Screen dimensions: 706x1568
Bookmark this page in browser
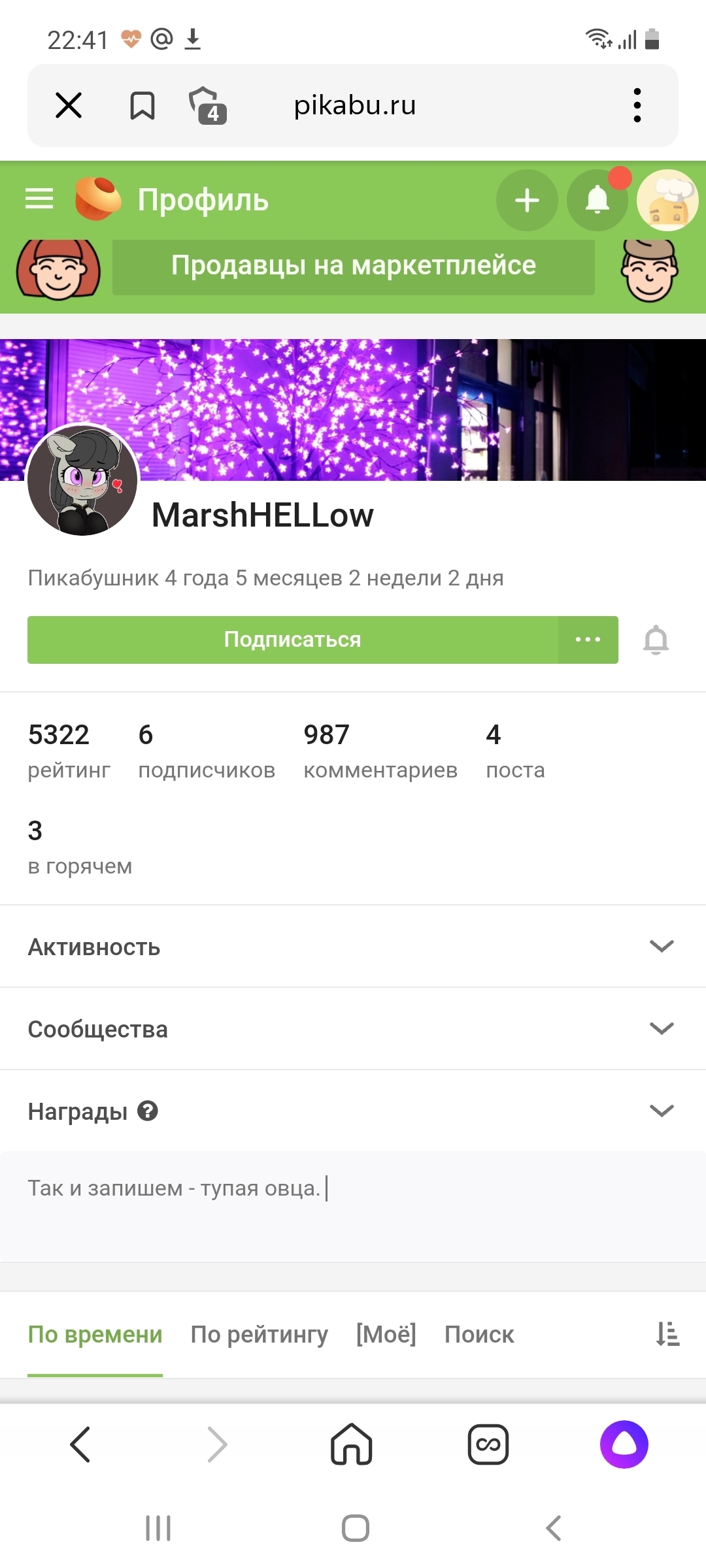pos(142,105)
